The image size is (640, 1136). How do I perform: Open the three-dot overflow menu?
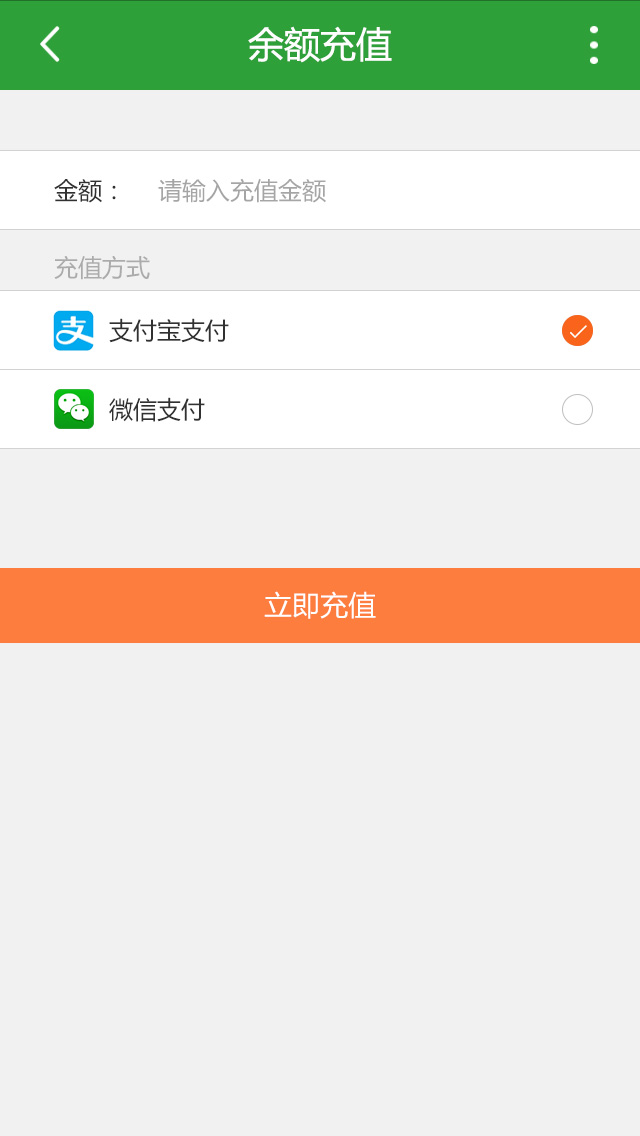[594, 45]
